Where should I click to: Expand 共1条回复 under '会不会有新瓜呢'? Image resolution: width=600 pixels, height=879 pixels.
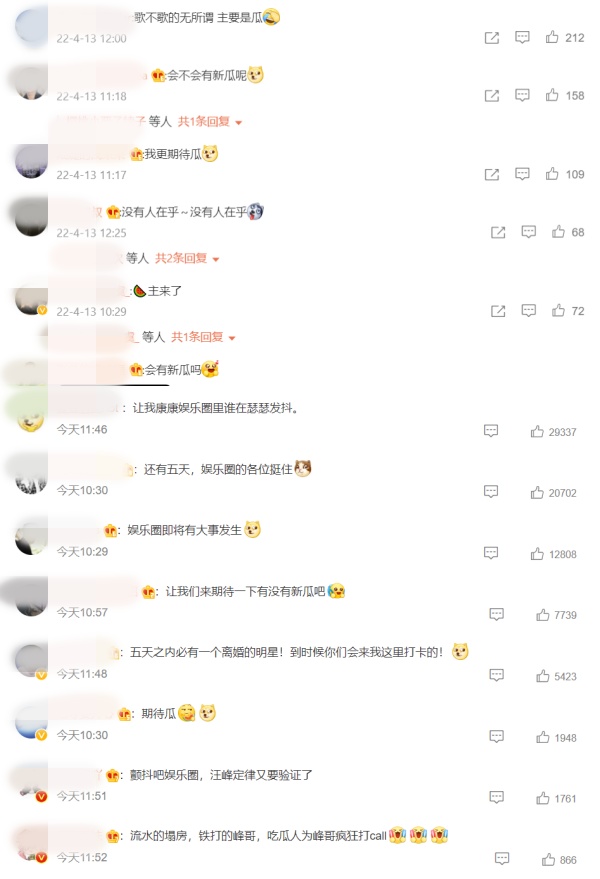pyautogui.click(x=210, y=121)
